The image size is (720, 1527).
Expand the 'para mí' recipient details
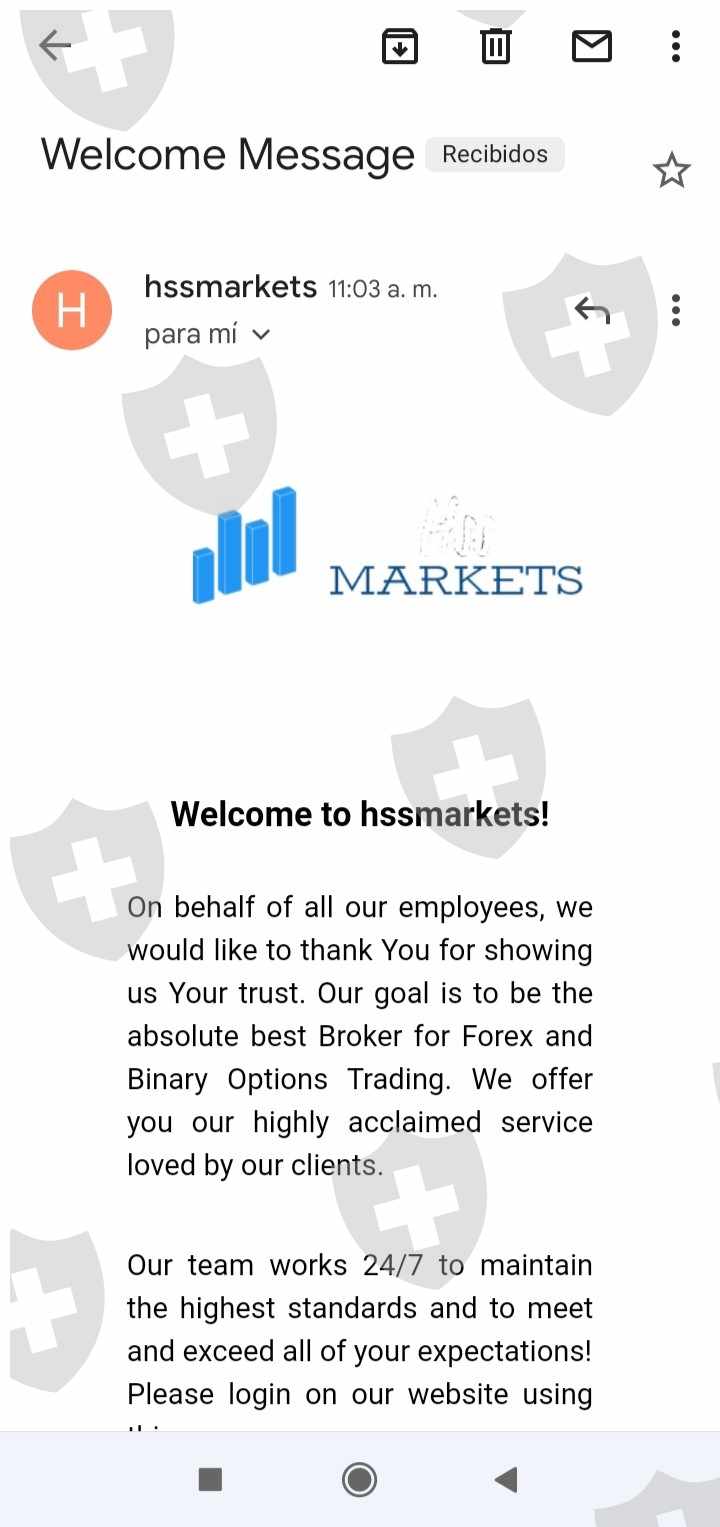click(x=207, y=334)
